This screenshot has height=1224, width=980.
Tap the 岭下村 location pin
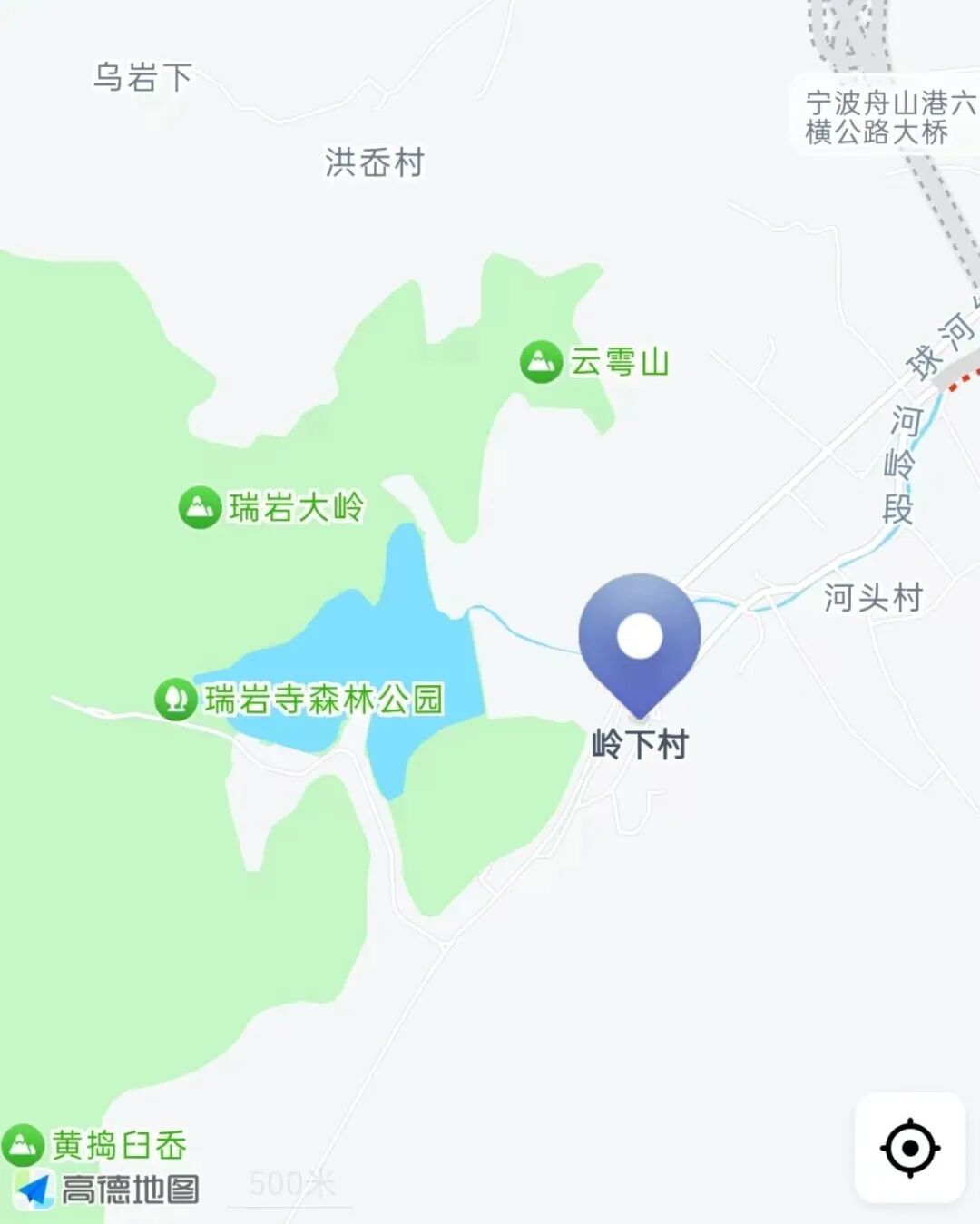(x=640, y=638)
